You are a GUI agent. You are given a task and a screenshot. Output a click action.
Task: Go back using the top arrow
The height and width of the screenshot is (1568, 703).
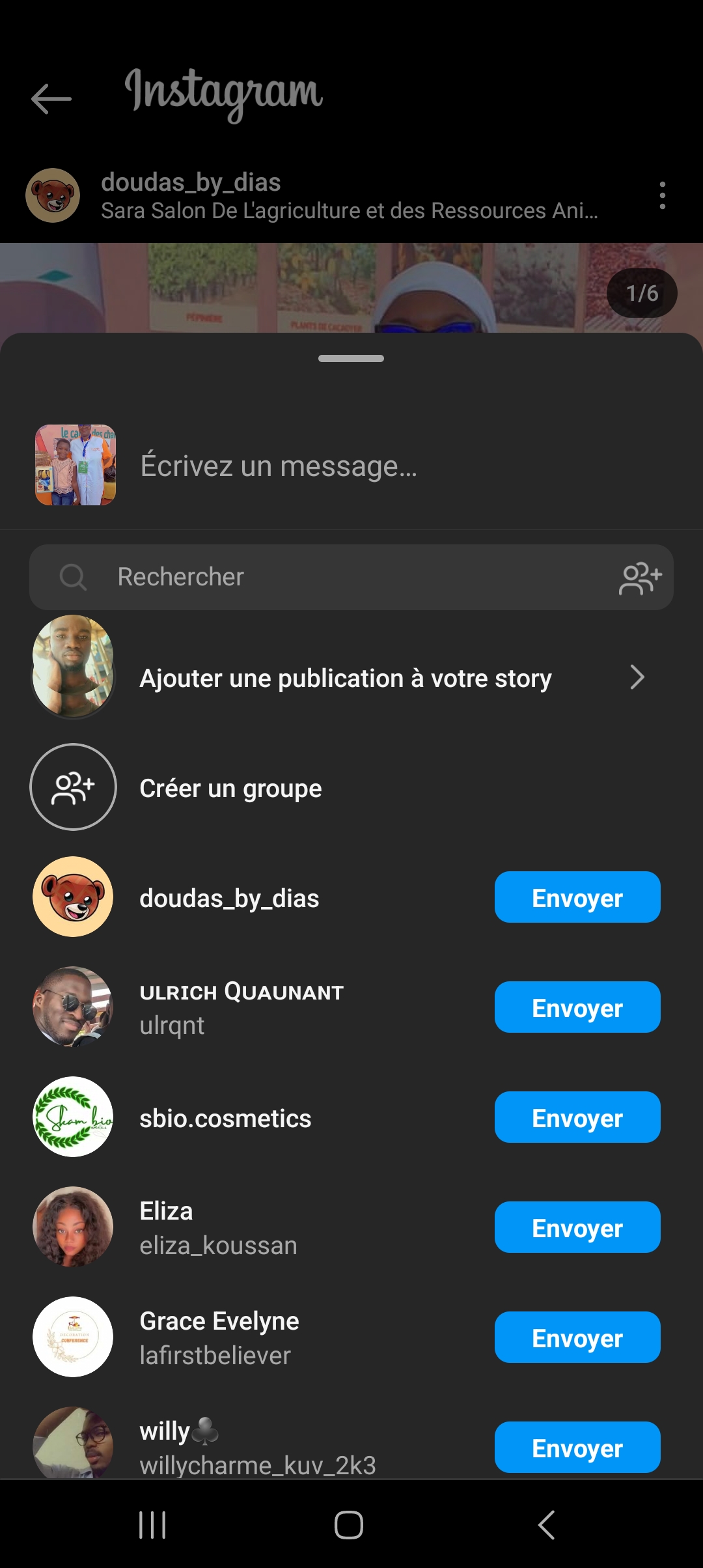[x=51, y=99]
